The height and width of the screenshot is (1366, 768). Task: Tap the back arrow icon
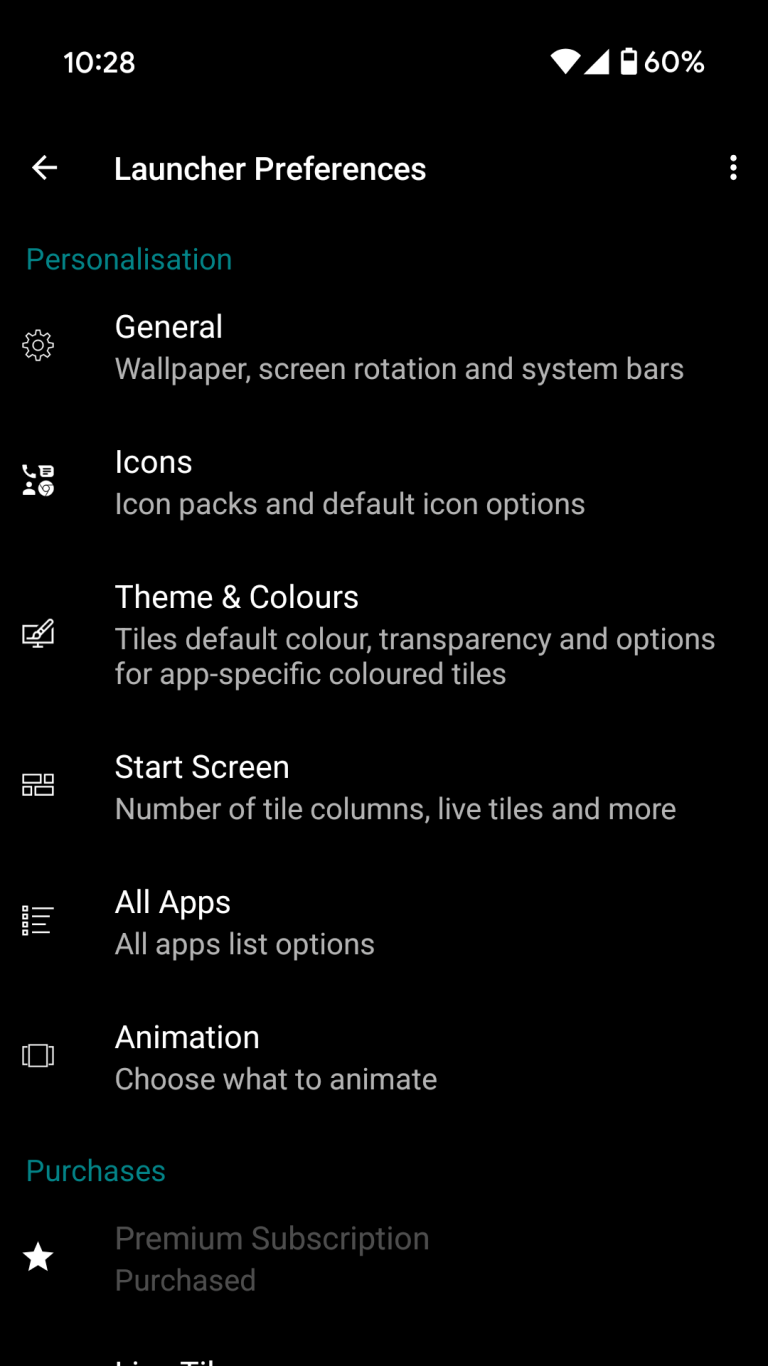point(44,168)
